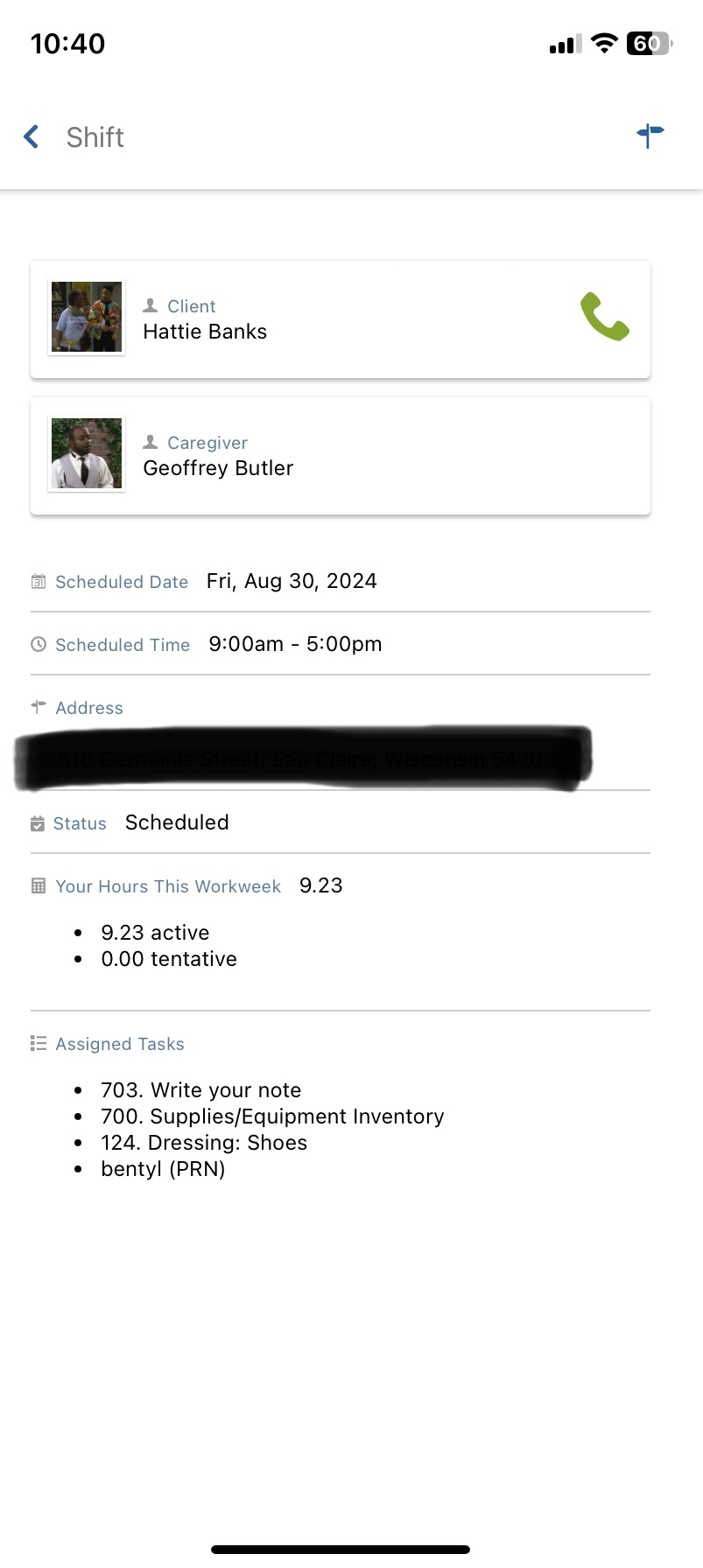The height and width of the screenshot is (1568, 703).
Task: Open the Hattie Banks client card
Action: [x=341, y=319]
